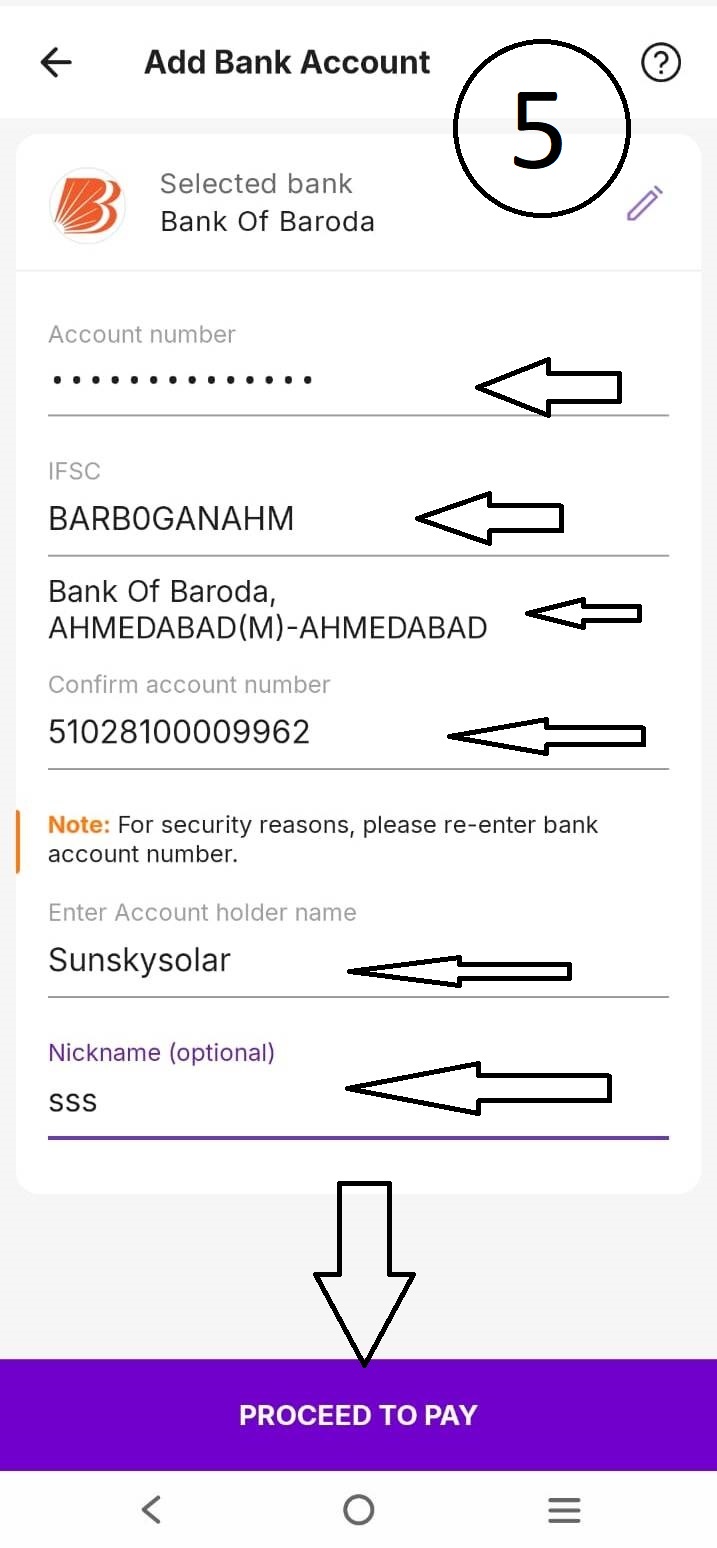Edit the Nickname optional field
This screenshot has height=1548, width=717.
180,1102
